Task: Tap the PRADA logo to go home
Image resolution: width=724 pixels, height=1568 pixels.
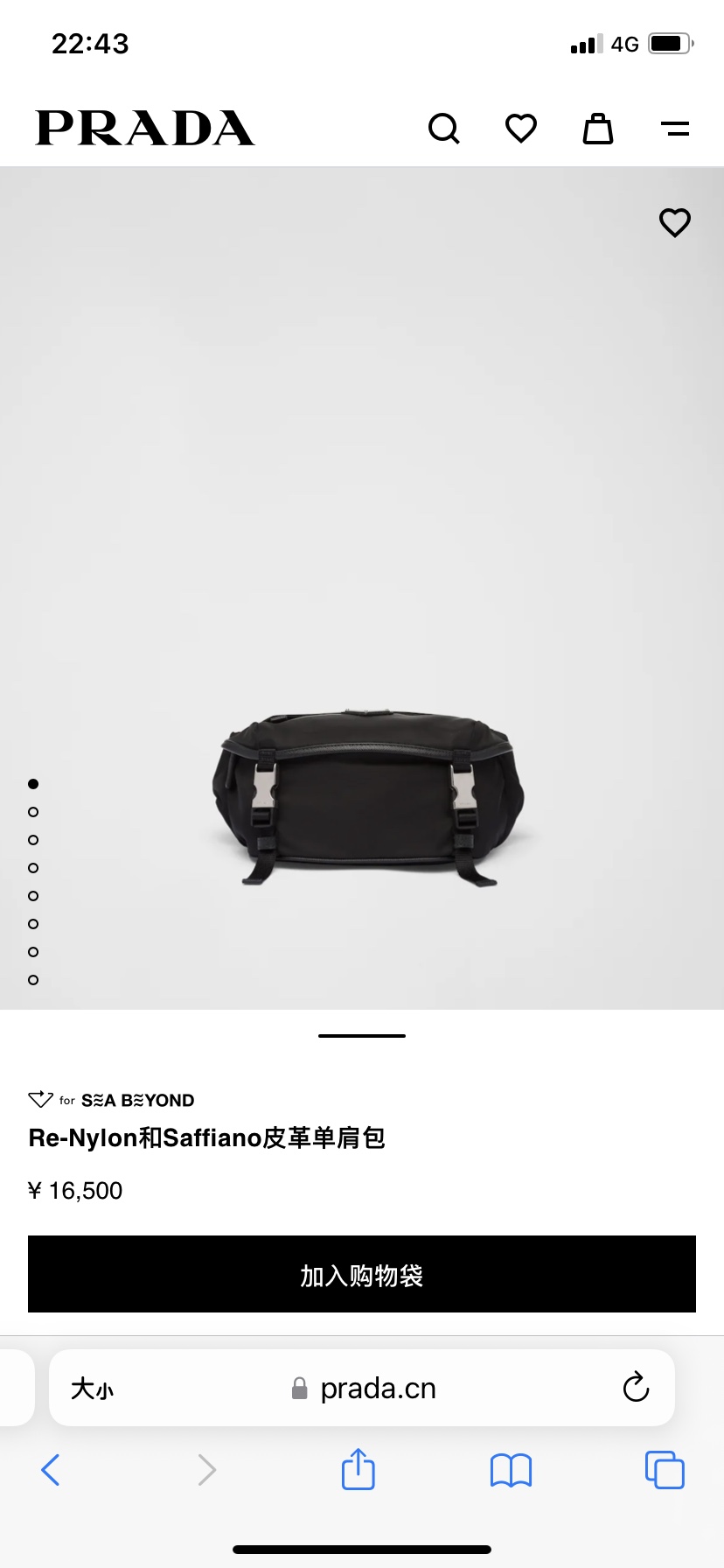Action: [x=145, y=128]
